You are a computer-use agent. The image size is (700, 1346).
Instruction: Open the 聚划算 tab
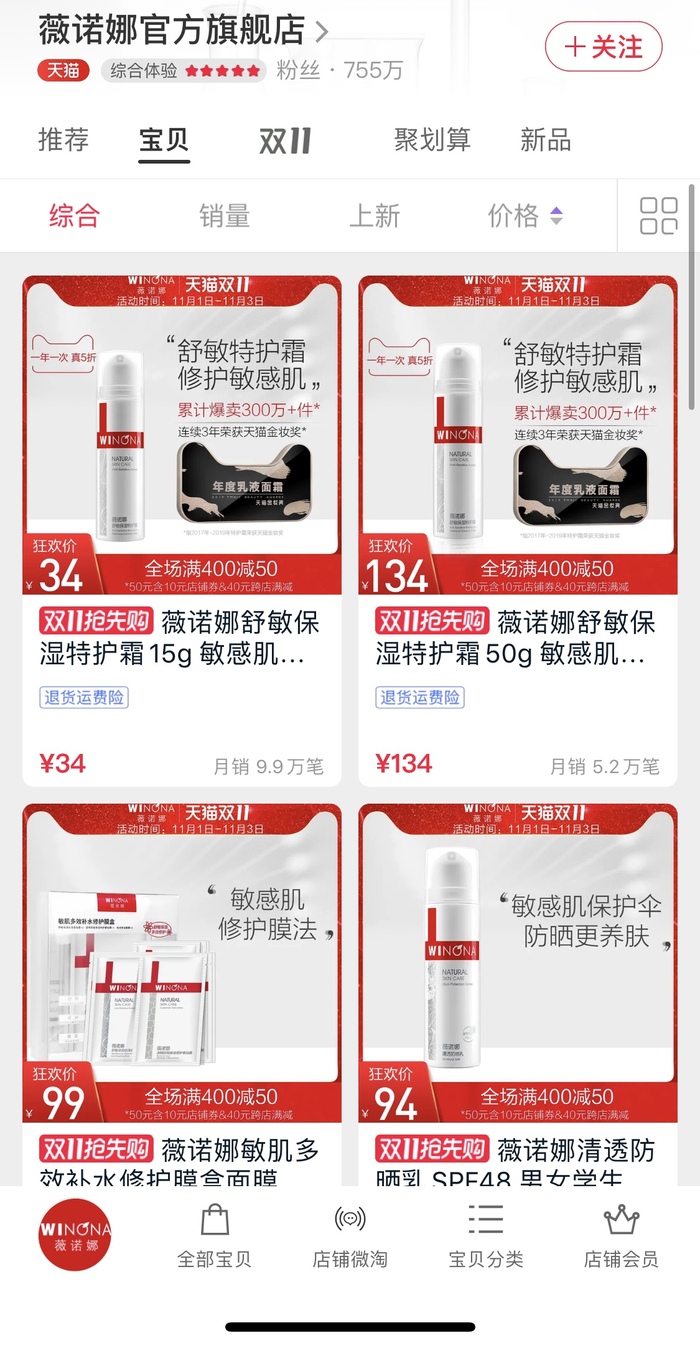pos(432,140)
